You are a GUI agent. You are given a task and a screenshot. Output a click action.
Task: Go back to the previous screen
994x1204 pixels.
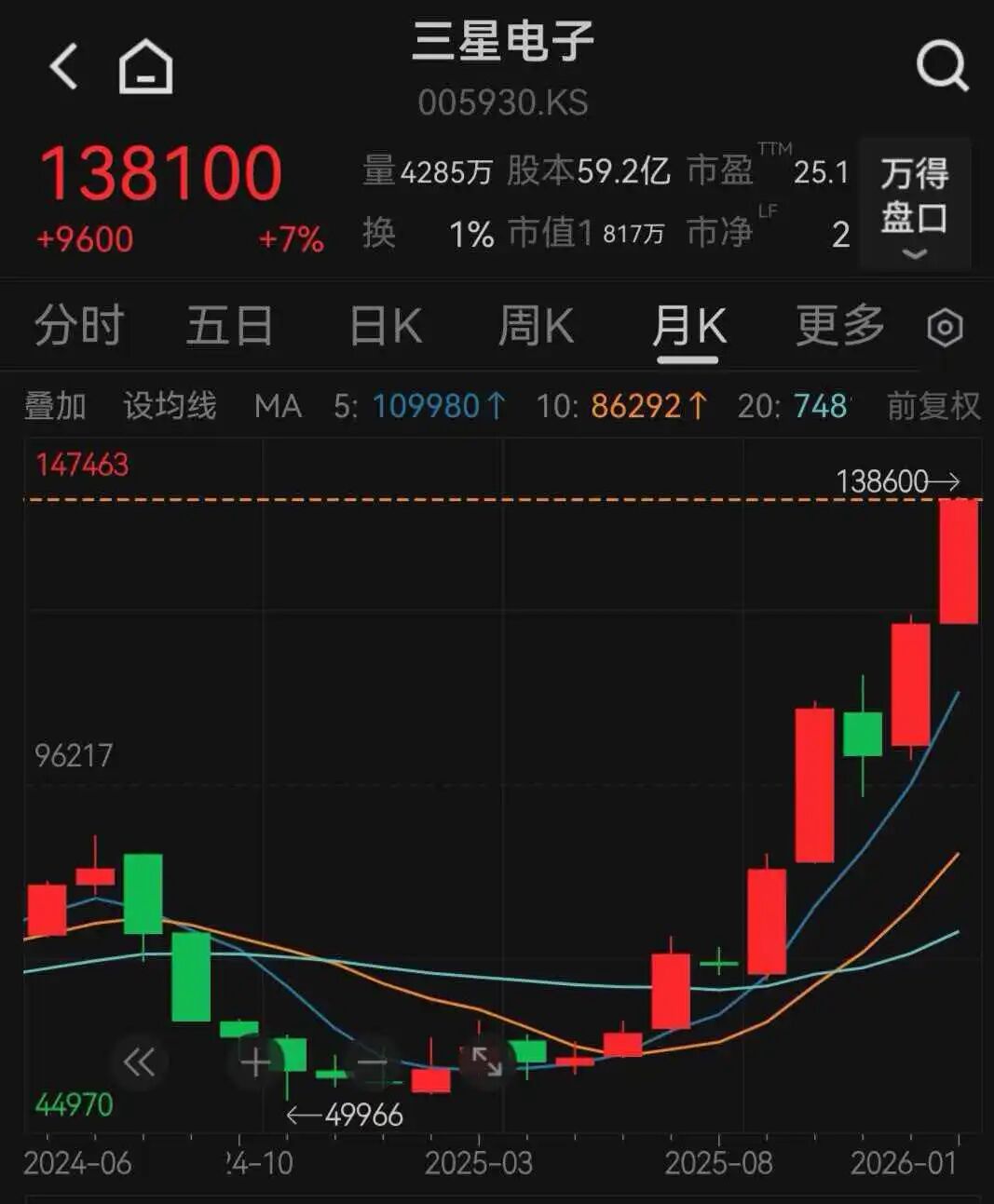[63, 67]
